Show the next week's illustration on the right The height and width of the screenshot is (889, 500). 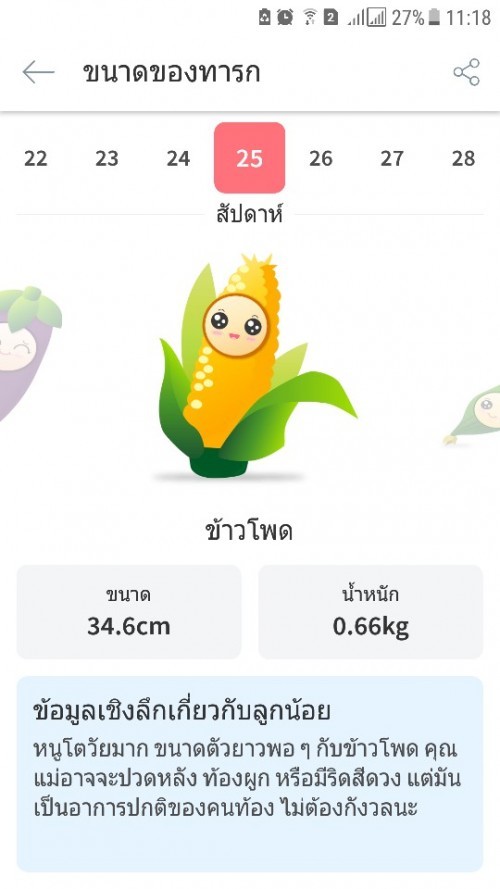point(472,416)
